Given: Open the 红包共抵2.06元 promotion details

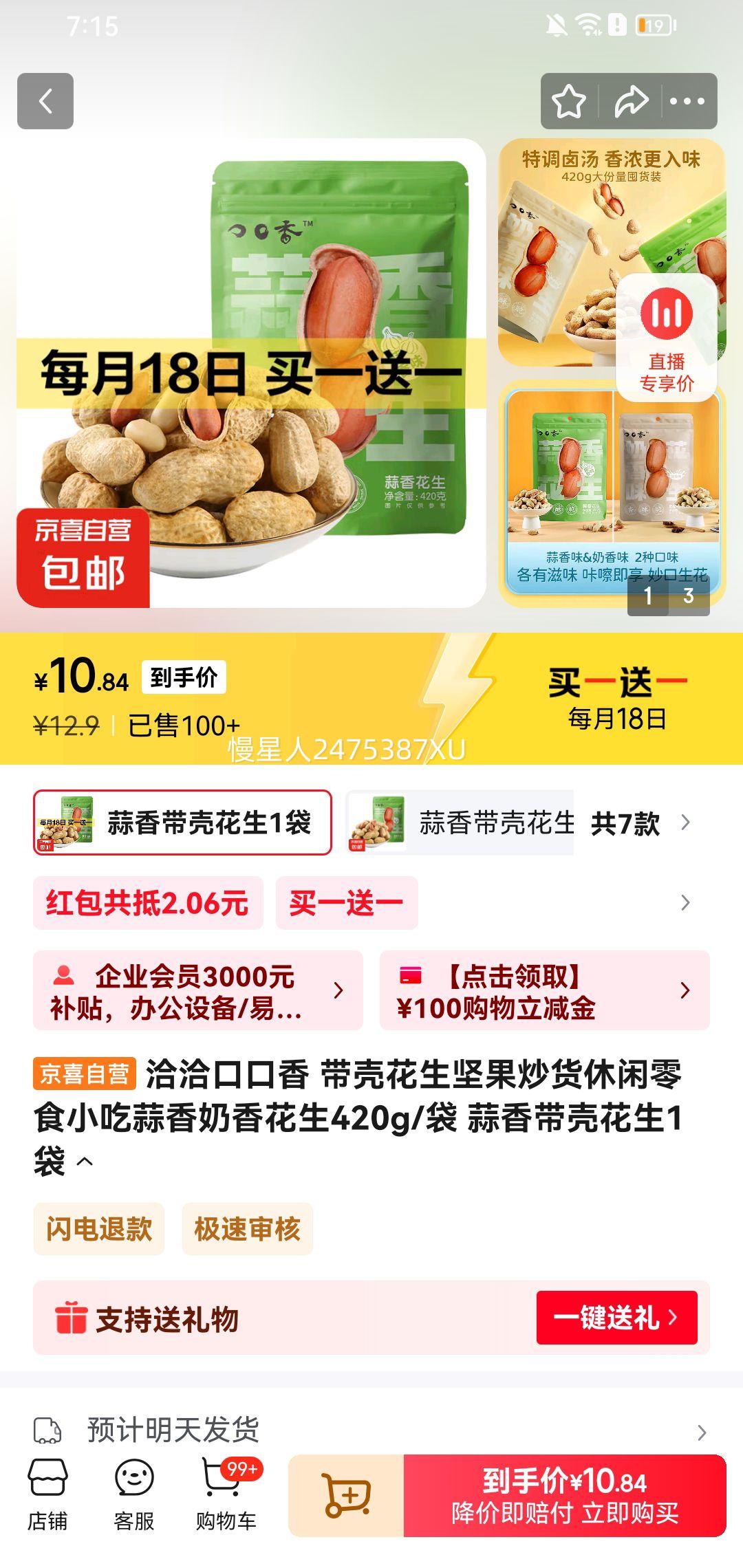Looking at the screenshot, I should (148, 903).
